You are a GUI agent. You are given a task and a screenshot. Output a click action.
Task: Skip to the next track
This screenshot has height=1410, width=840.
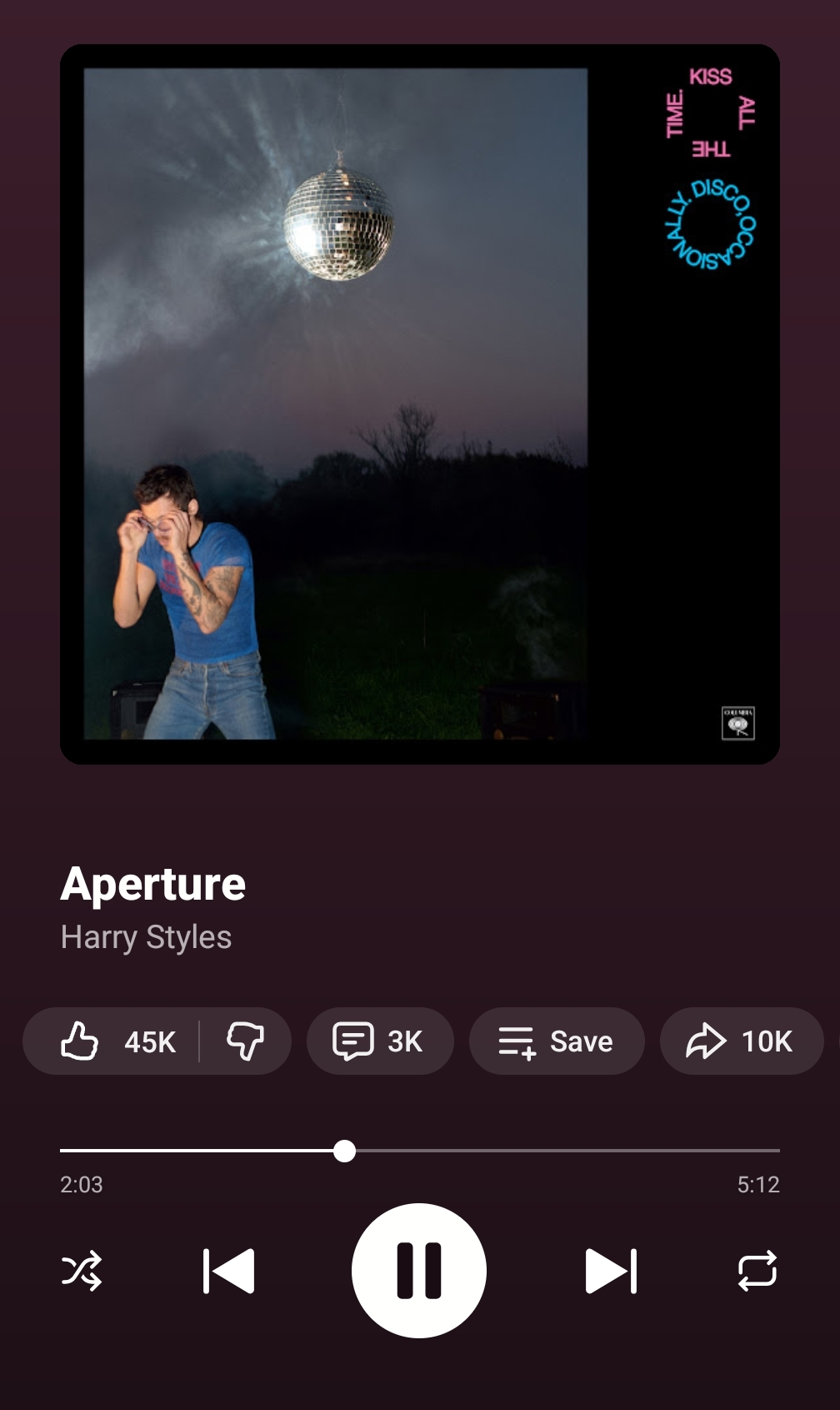611,1271
